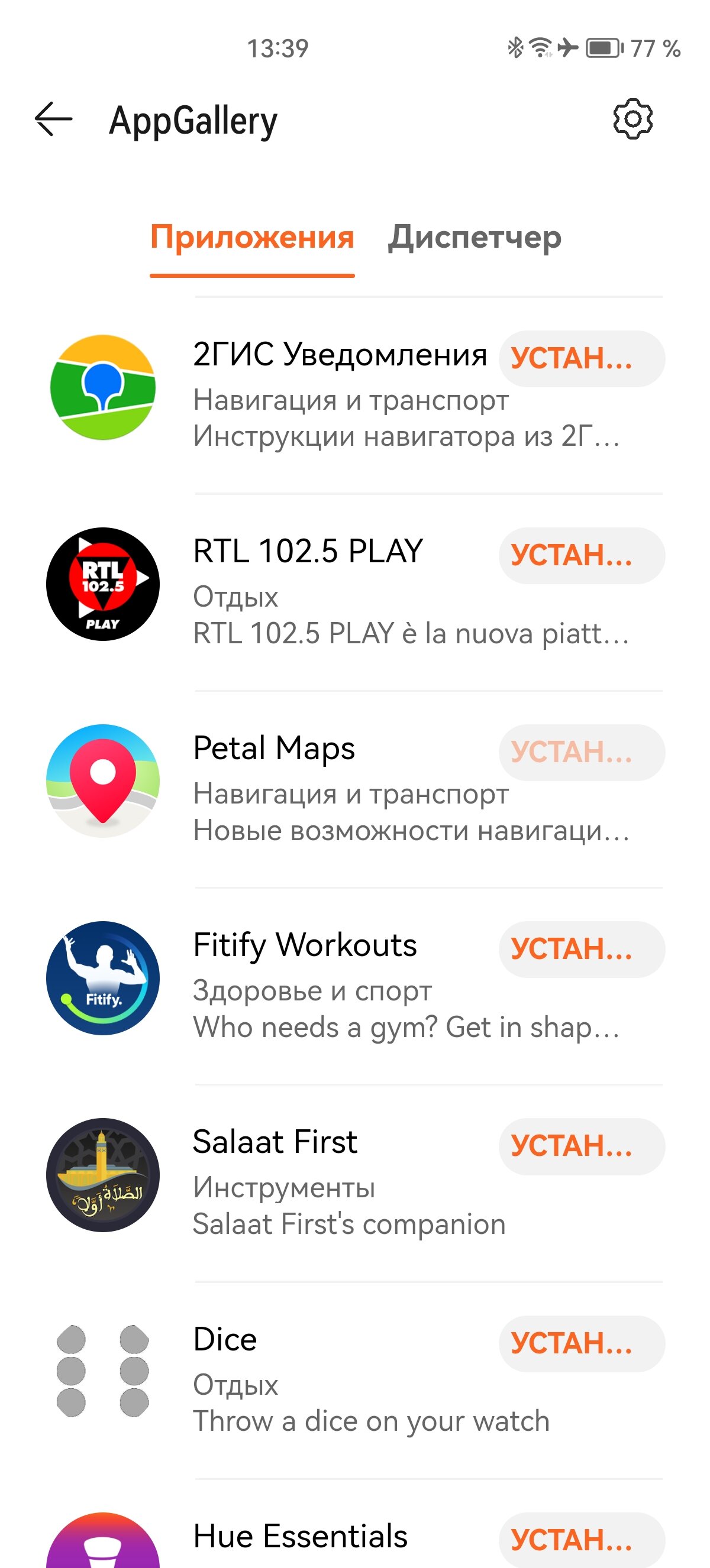Install Hue Essentials
Viewport: 710px width, 1568px height.
[x=582, y=1540]
